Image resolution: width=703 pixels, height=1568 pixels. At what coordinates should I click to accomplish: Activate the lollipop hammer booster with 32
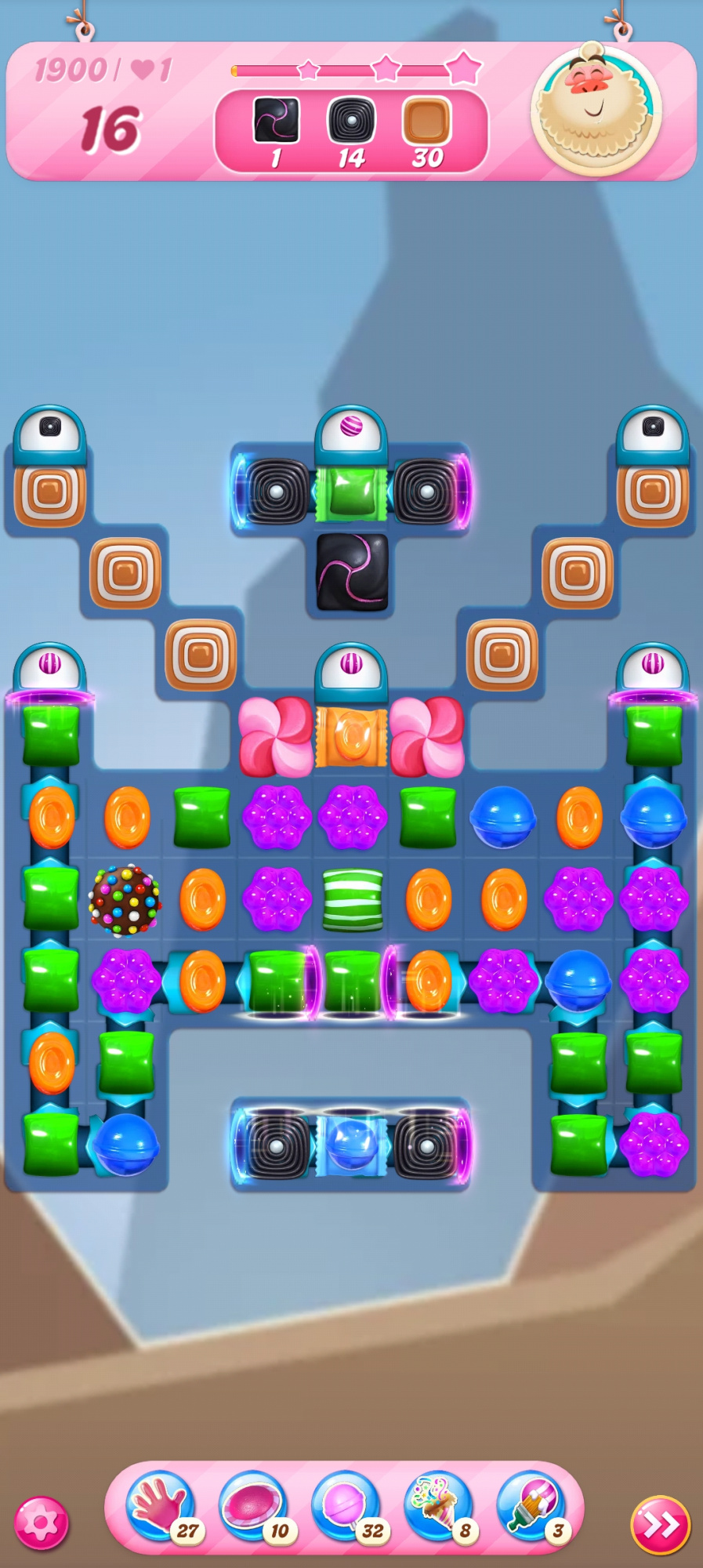coord(346,1506)
